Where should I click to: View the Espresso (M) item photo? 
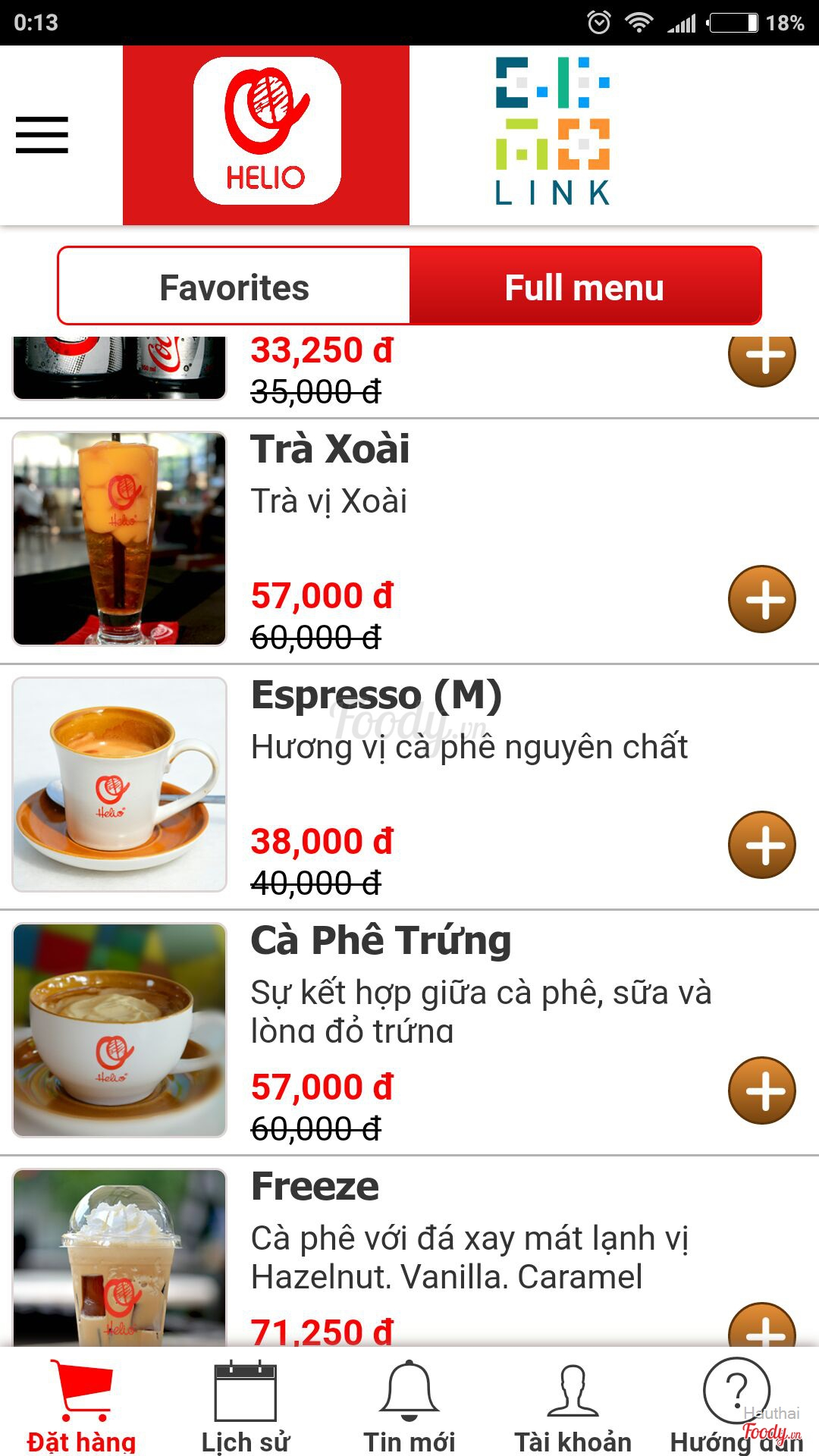pos(120,784)
